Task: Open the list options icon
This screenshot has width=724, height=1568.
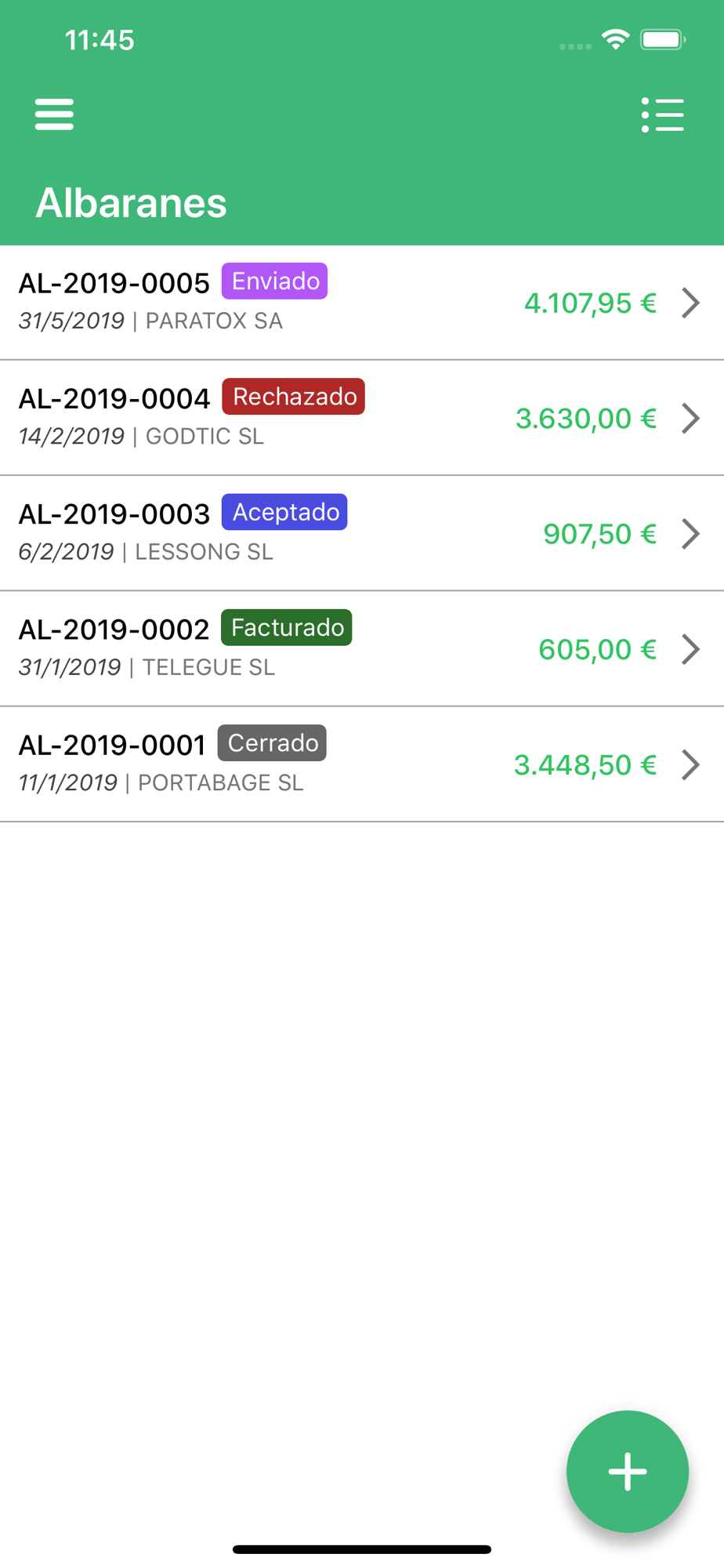Action: click(663, 114)
